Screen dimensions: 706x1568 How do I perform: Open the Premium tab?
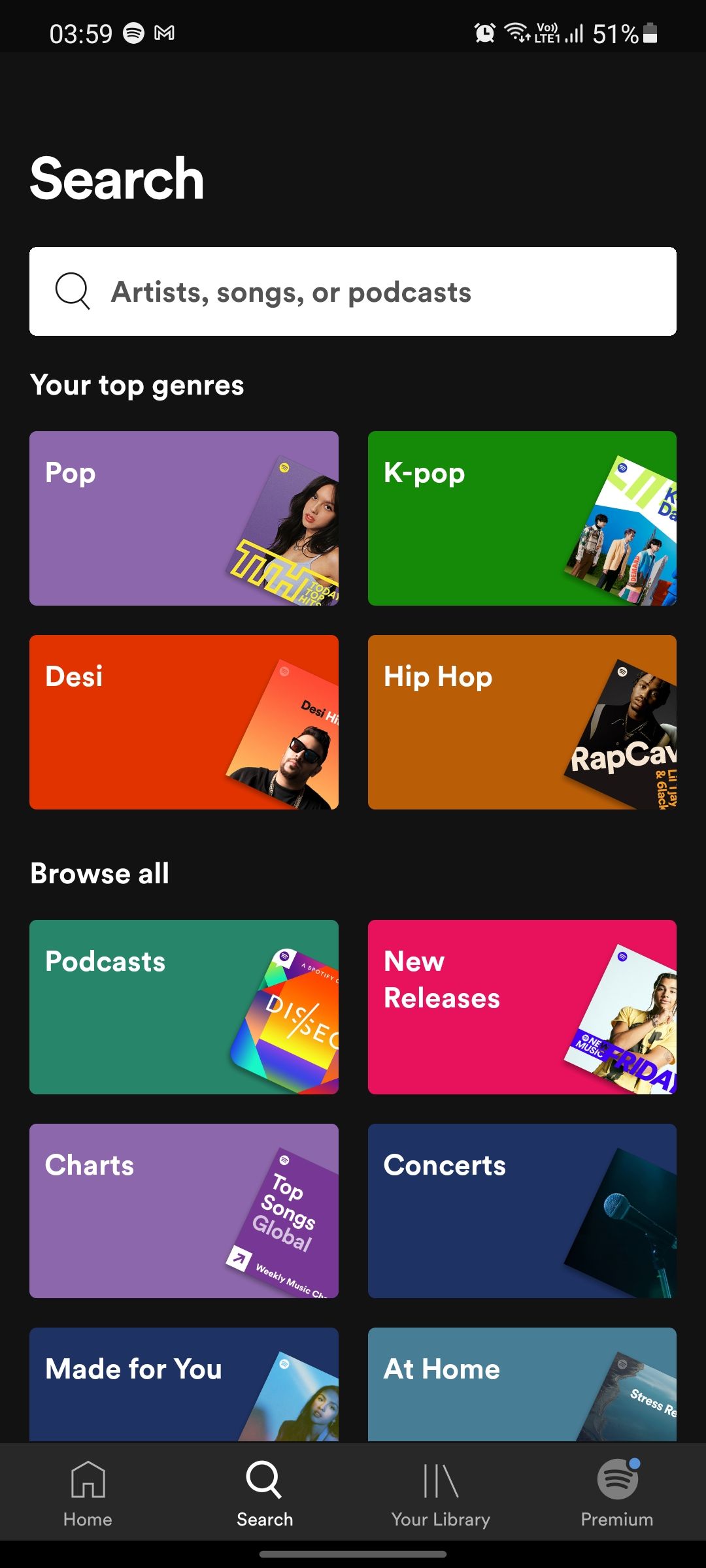(x=618, y=1494)
